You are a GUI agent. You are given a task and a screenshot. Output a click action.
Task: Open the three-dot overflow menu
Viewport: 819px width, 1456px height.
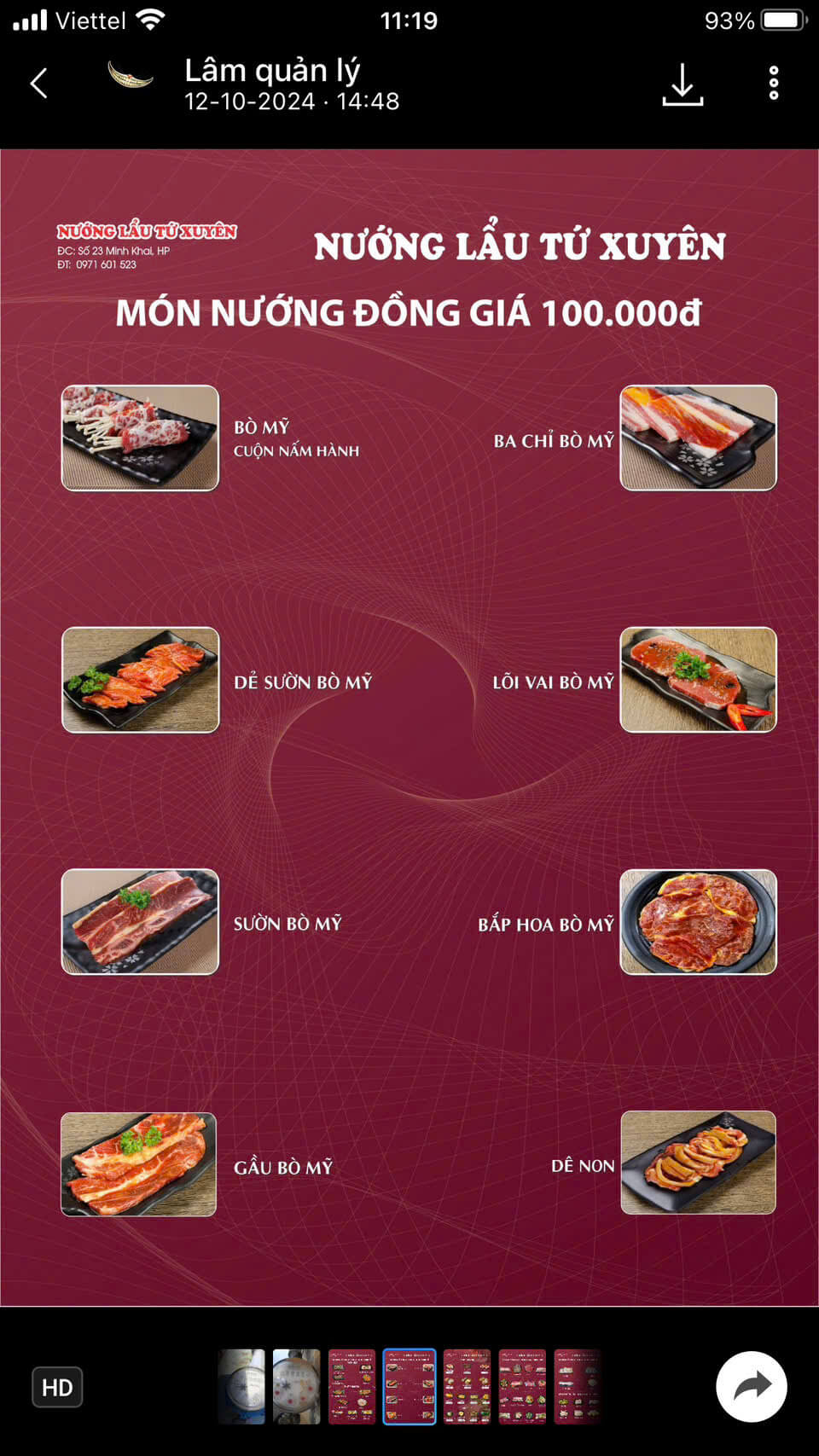(x=773, y=84)
